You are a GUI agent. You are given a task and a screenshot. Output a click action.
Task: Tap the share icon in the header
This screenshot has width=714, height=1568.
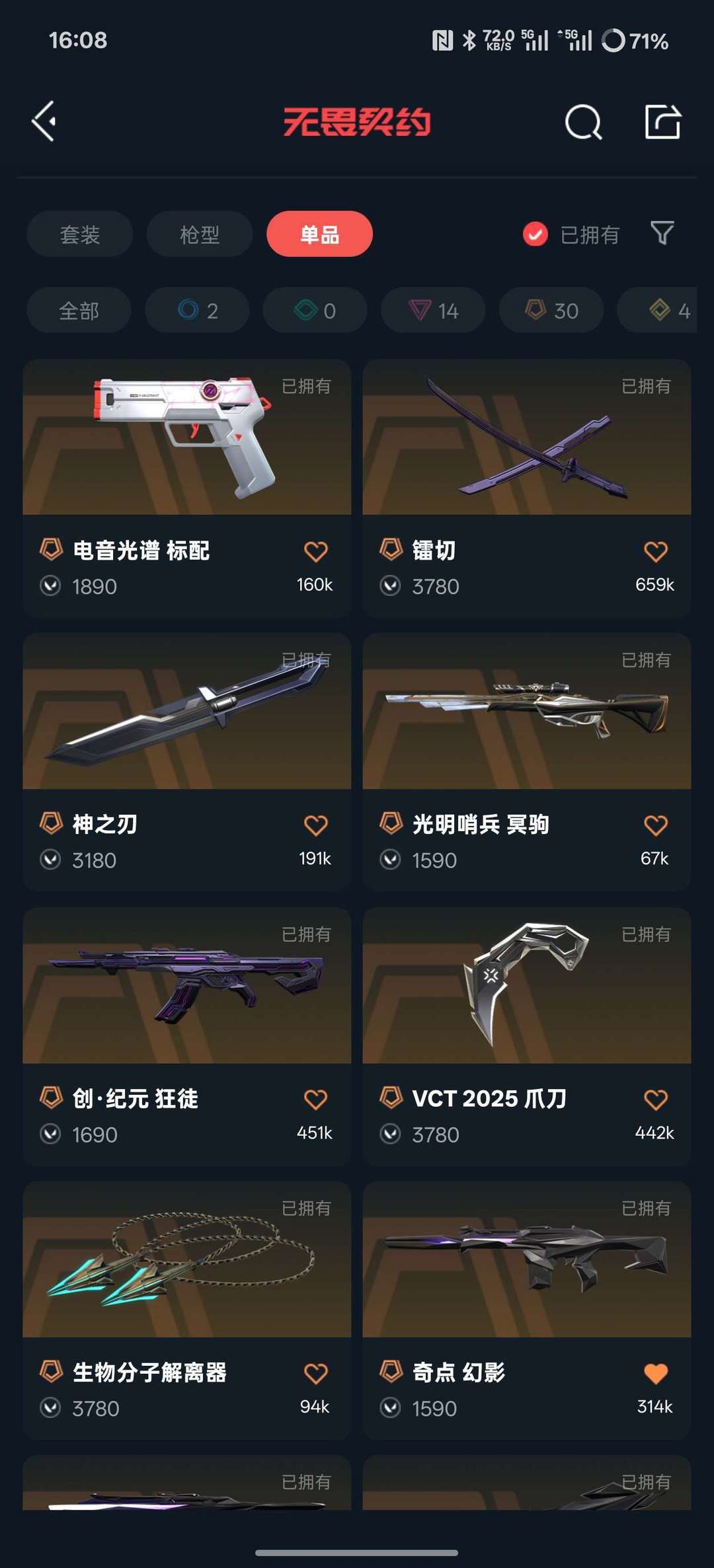662,122
